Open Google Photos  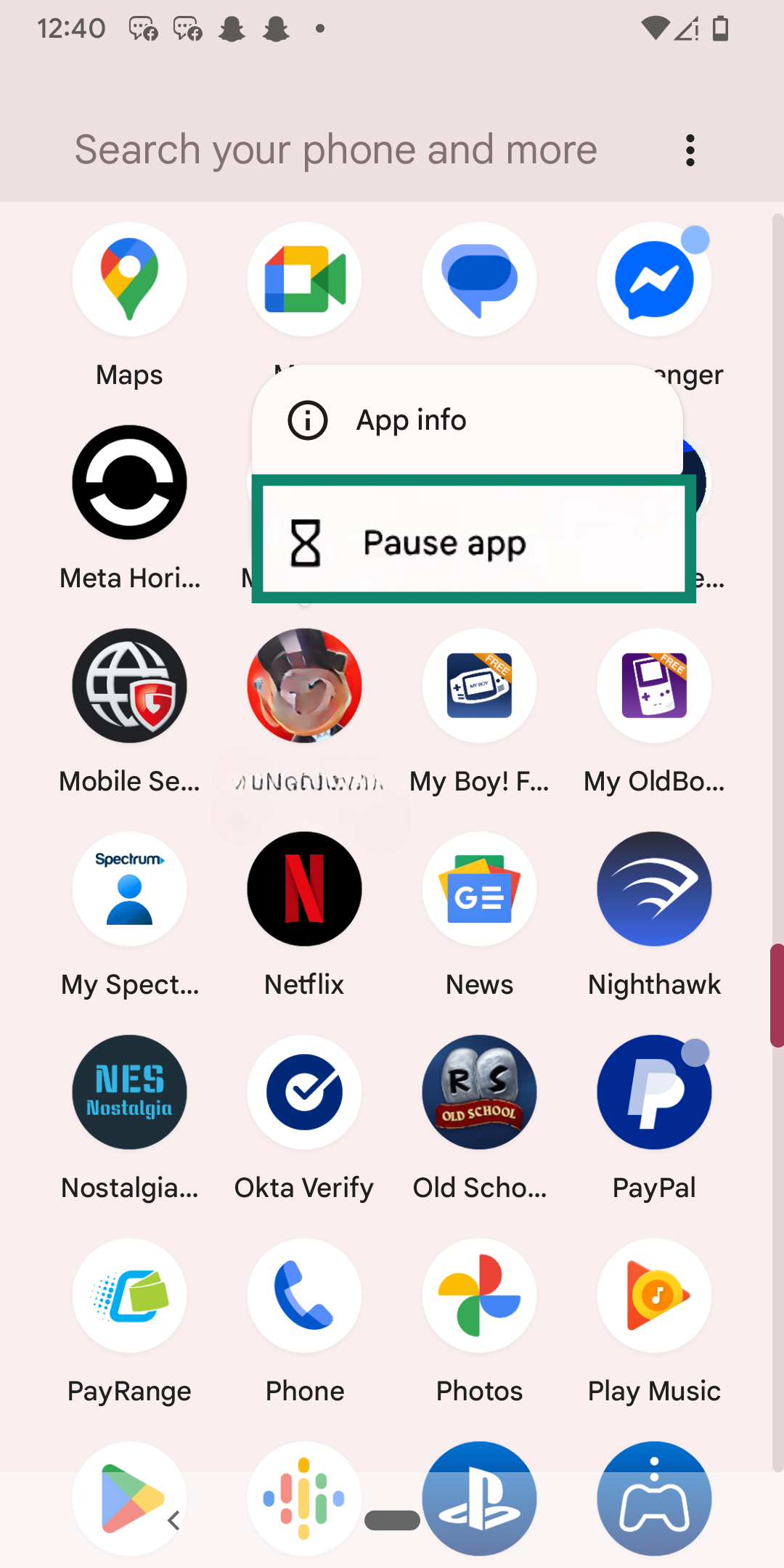479,1296
